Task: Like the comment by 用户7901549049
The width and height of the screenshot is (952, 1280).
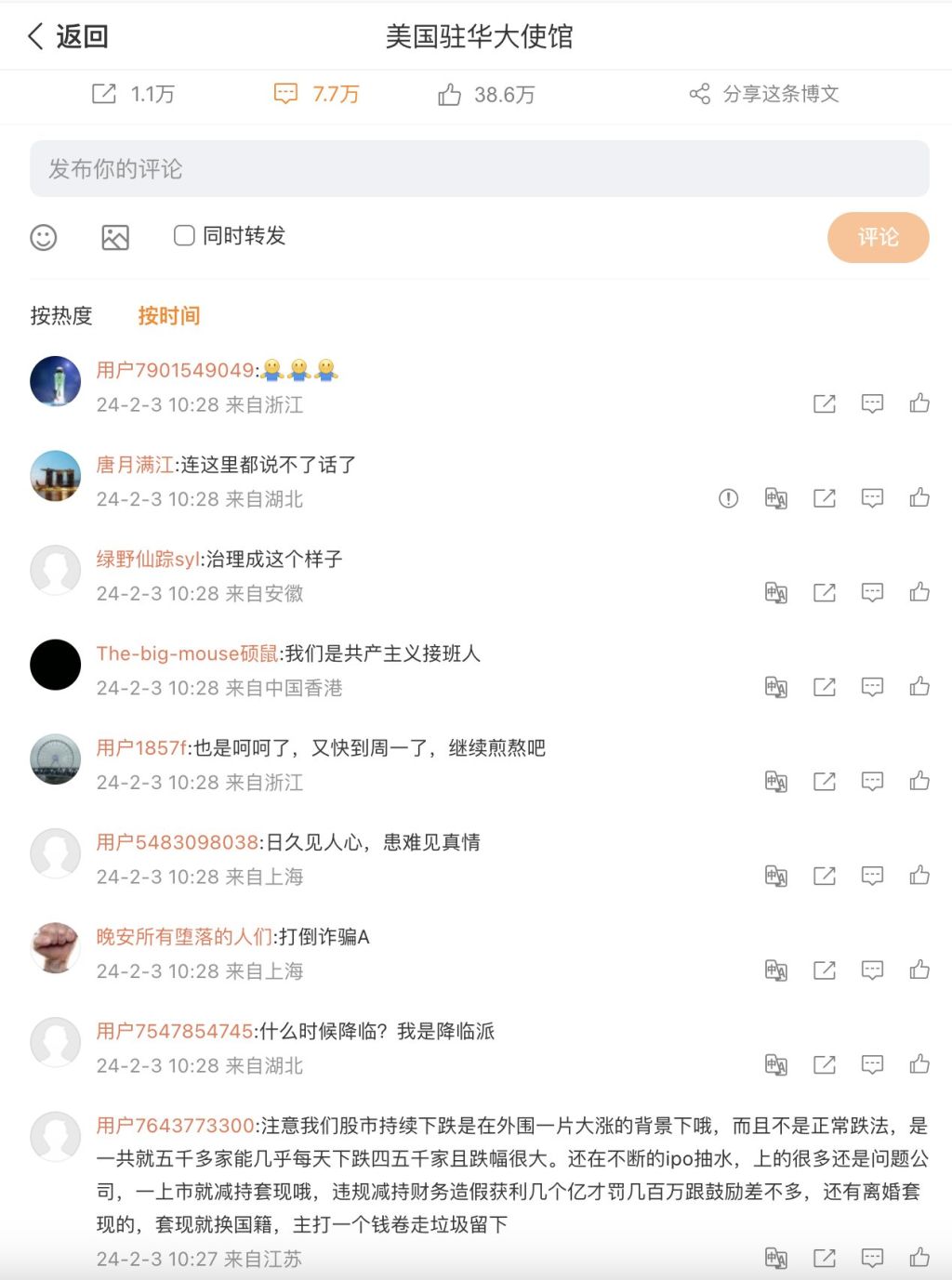Action: (x=919, y=403)
